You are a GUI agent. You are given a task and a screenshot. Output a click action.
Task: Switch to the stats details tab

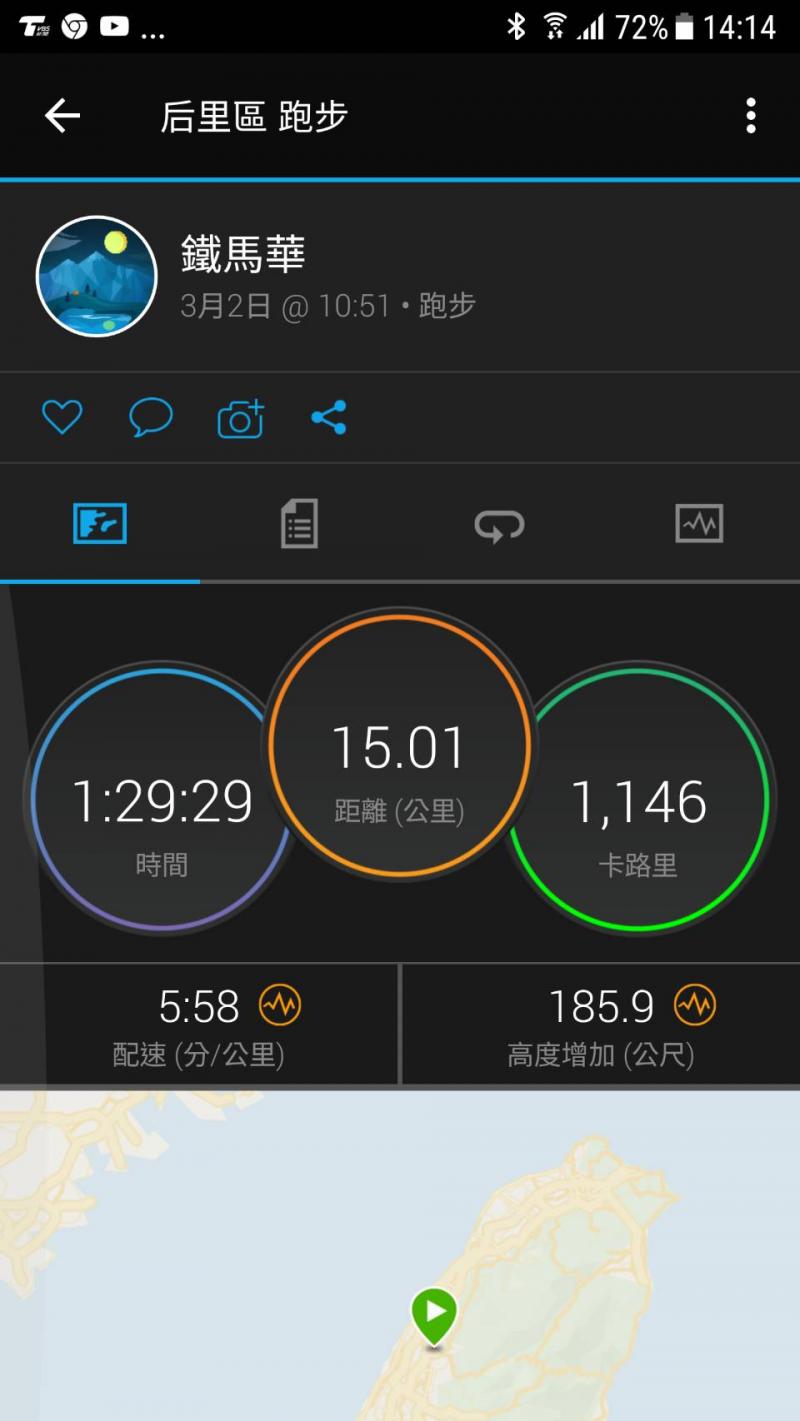pos(299,523)
